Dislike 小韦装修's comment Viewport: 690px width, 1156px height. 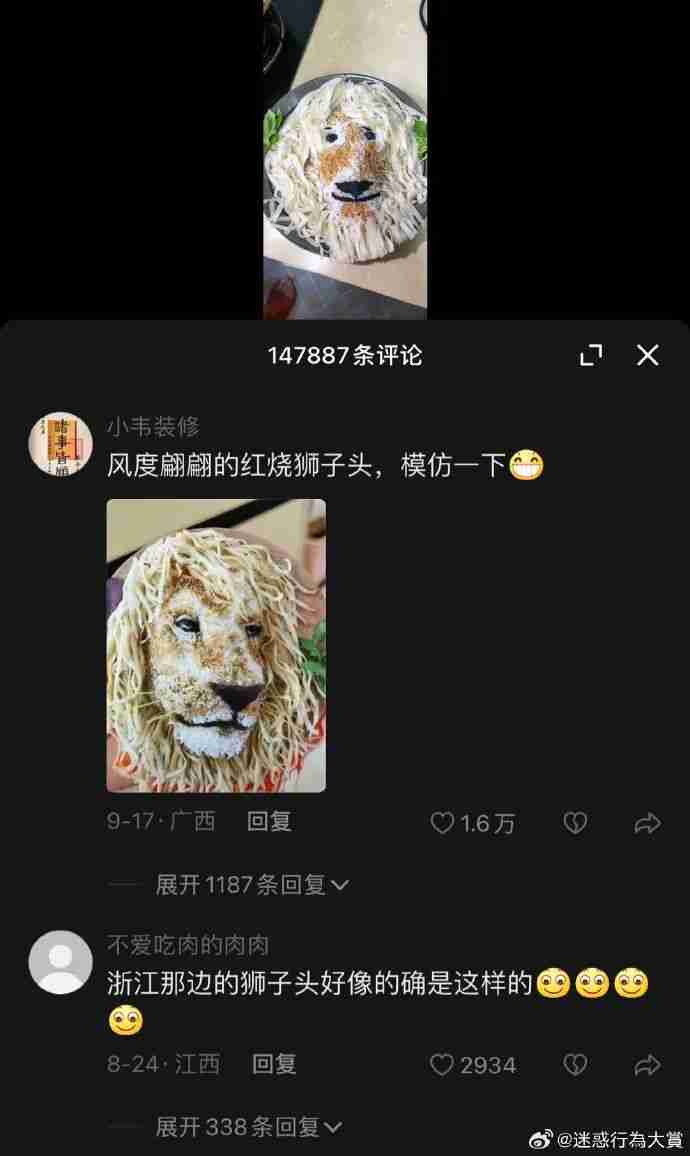[x=575, y=823]
